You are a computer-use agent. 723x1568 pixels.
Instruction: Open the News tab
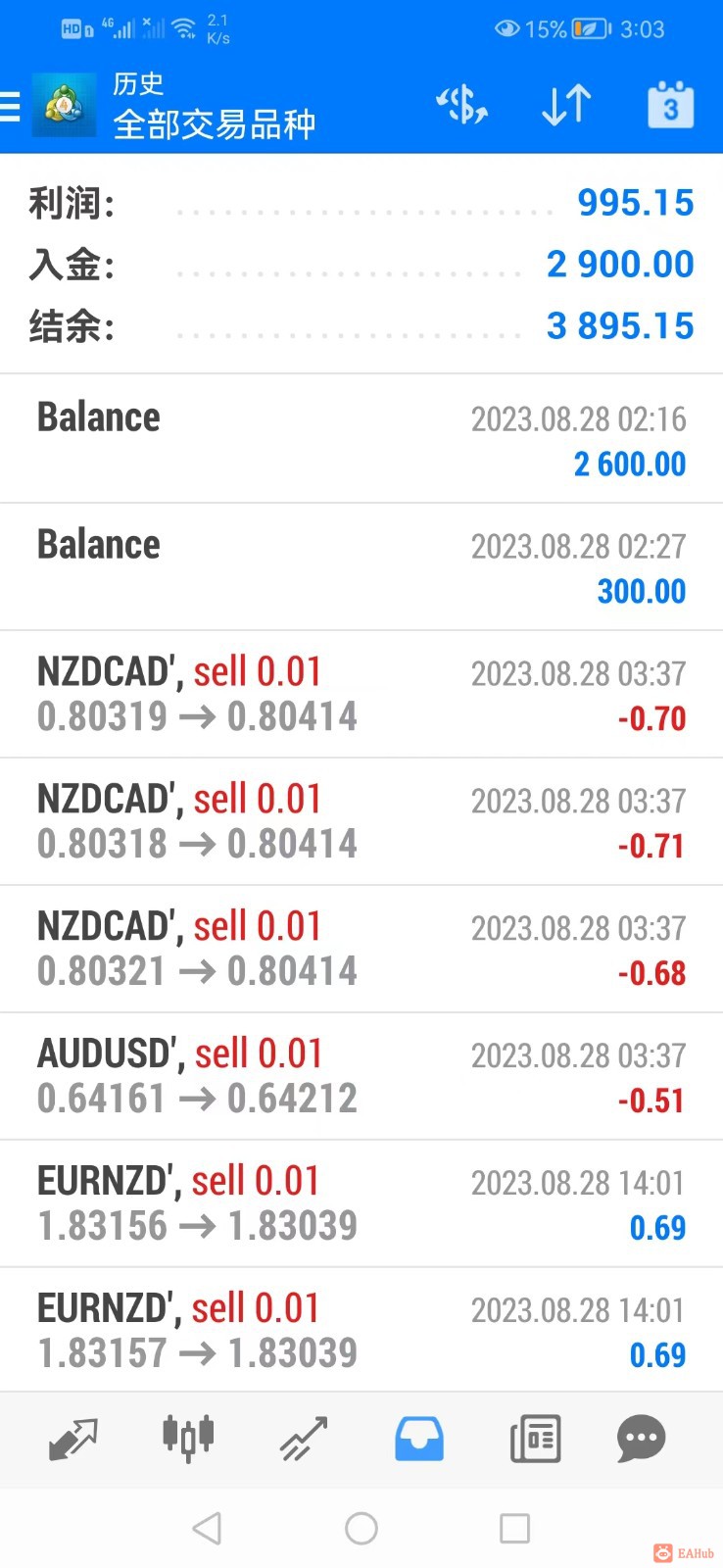pos(535,1439)
